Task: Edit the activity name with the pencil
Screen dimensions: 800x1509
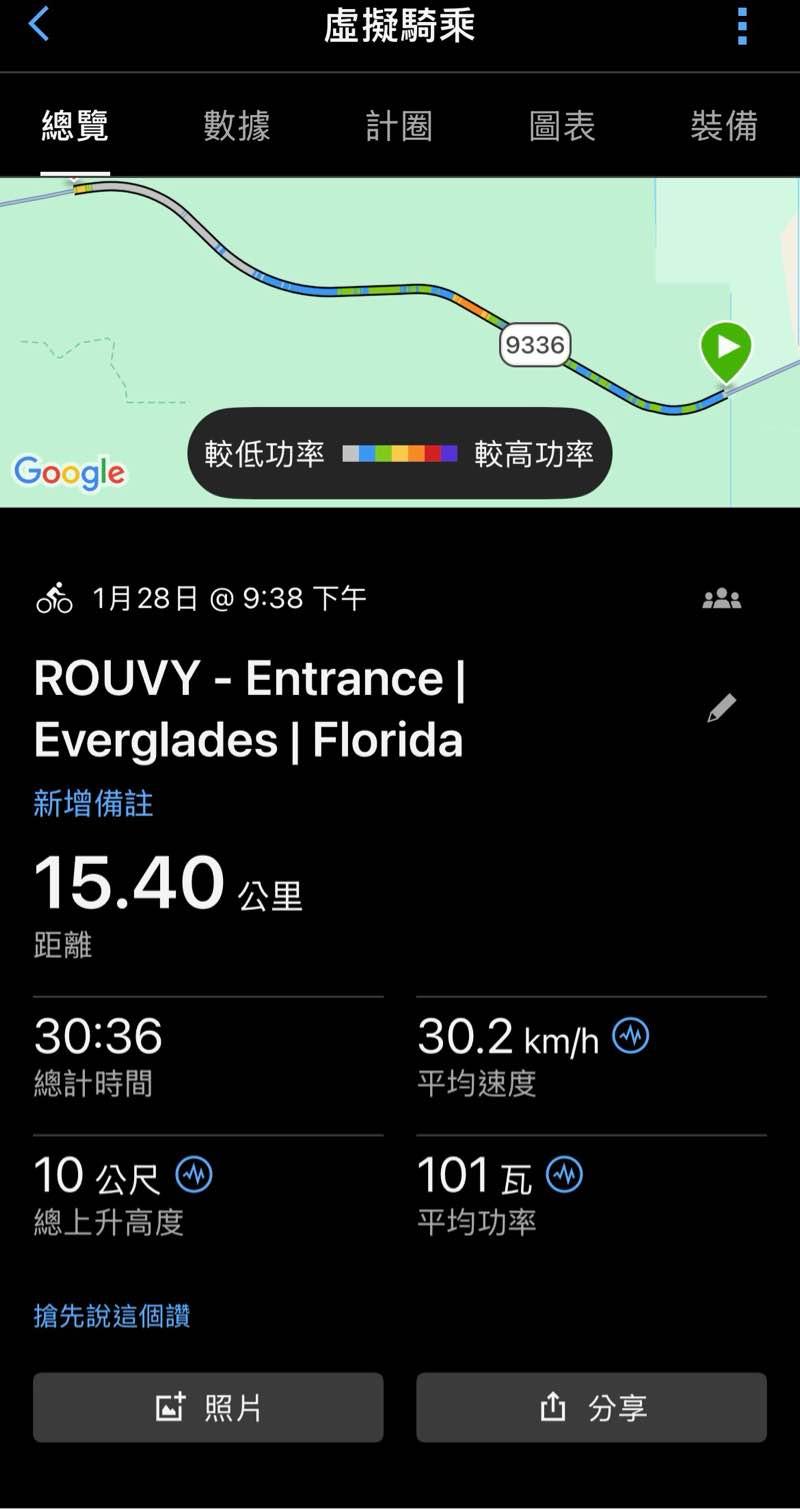Action: (721, 708)
